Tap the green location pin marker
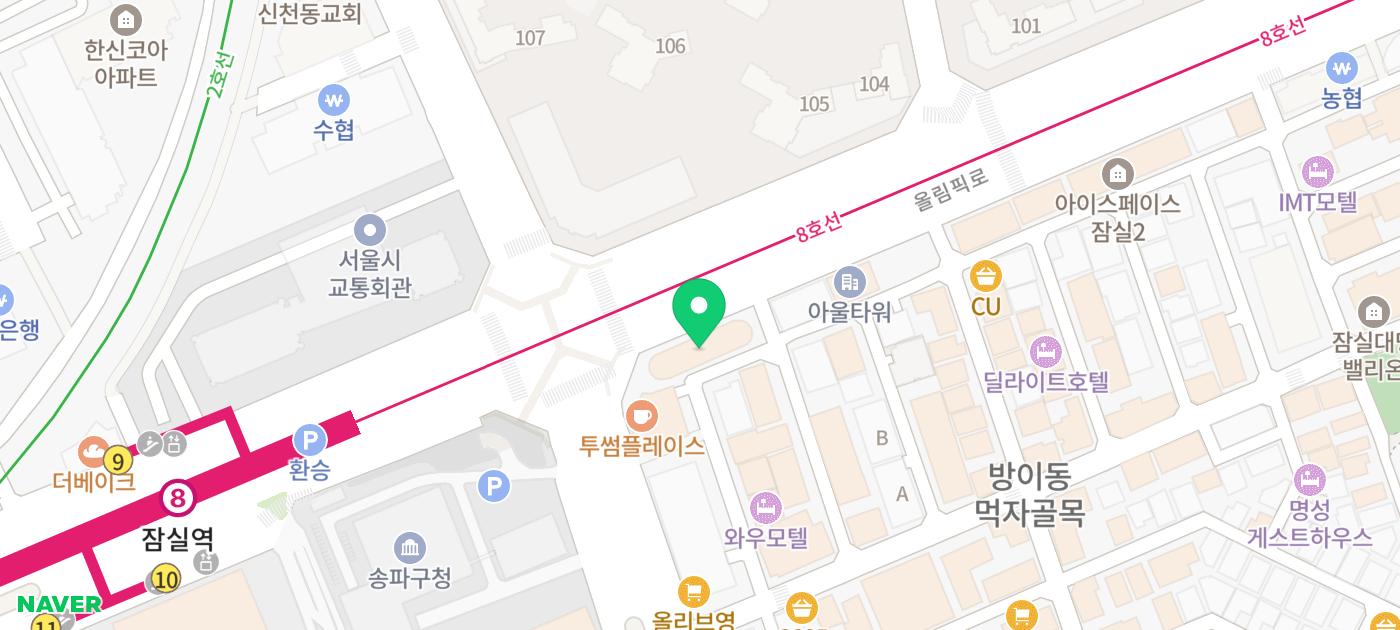 pos(699,310)
